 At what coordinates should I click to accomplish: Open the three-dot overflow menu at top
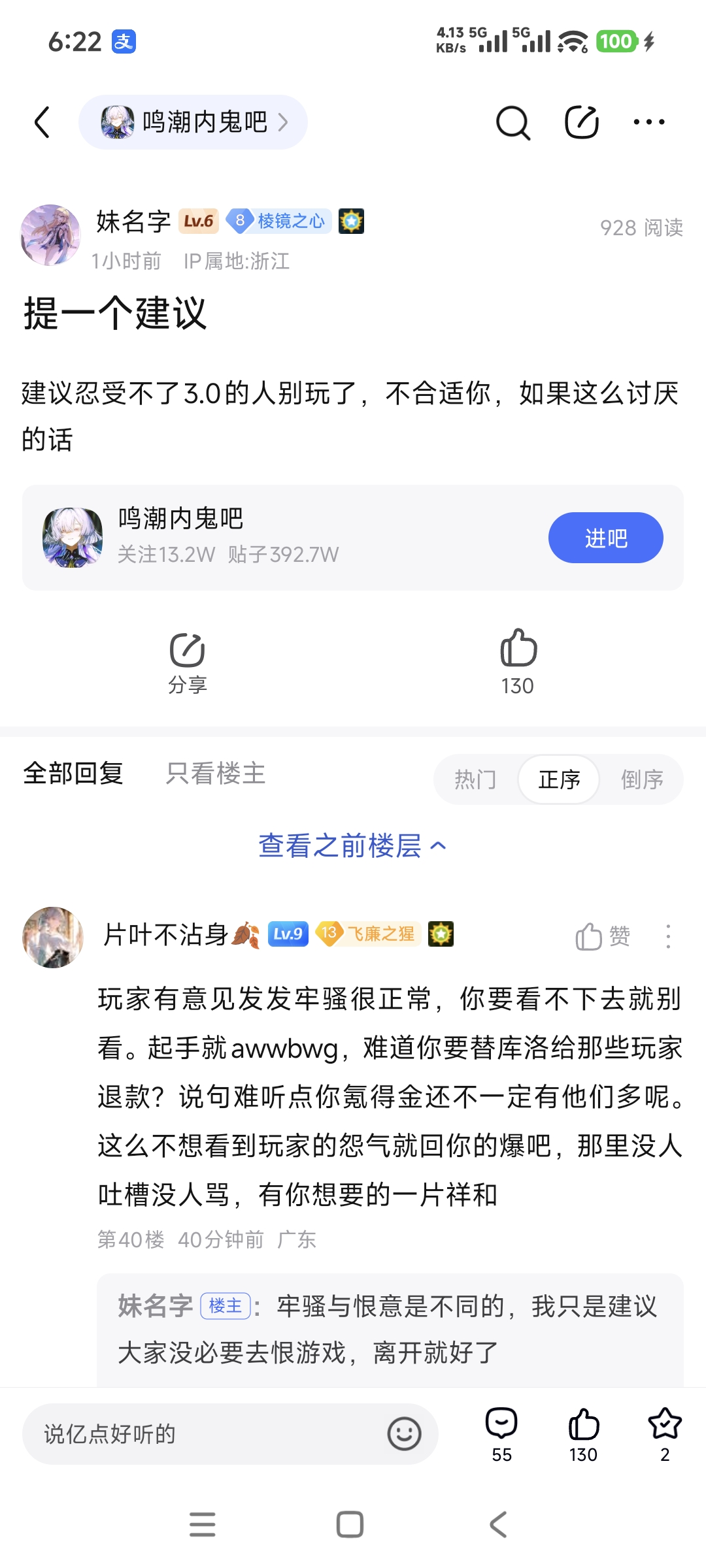click(x=649, y=122)
